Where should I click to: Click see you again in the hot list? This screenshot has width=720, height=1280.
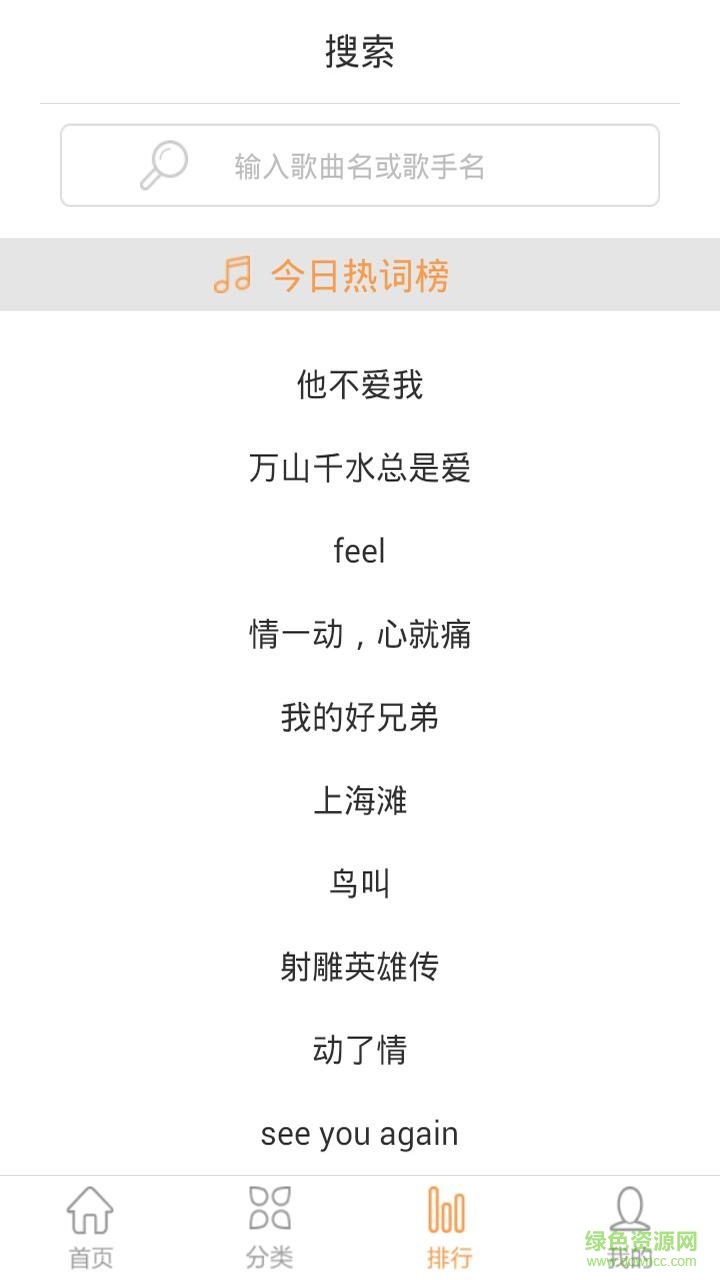point(360,1134)
